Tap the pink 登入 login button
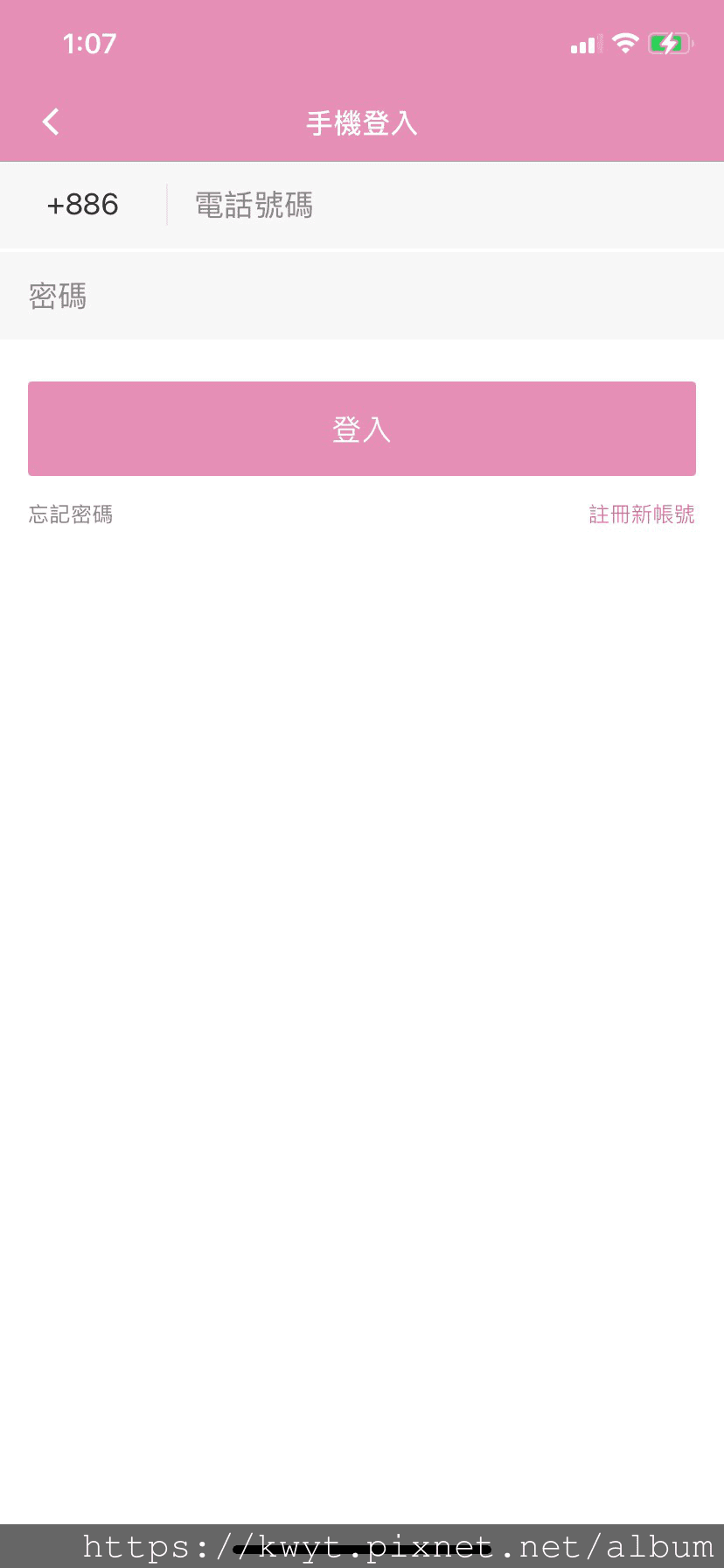This screenshot has width=724, height=1568. pos(362,429)
